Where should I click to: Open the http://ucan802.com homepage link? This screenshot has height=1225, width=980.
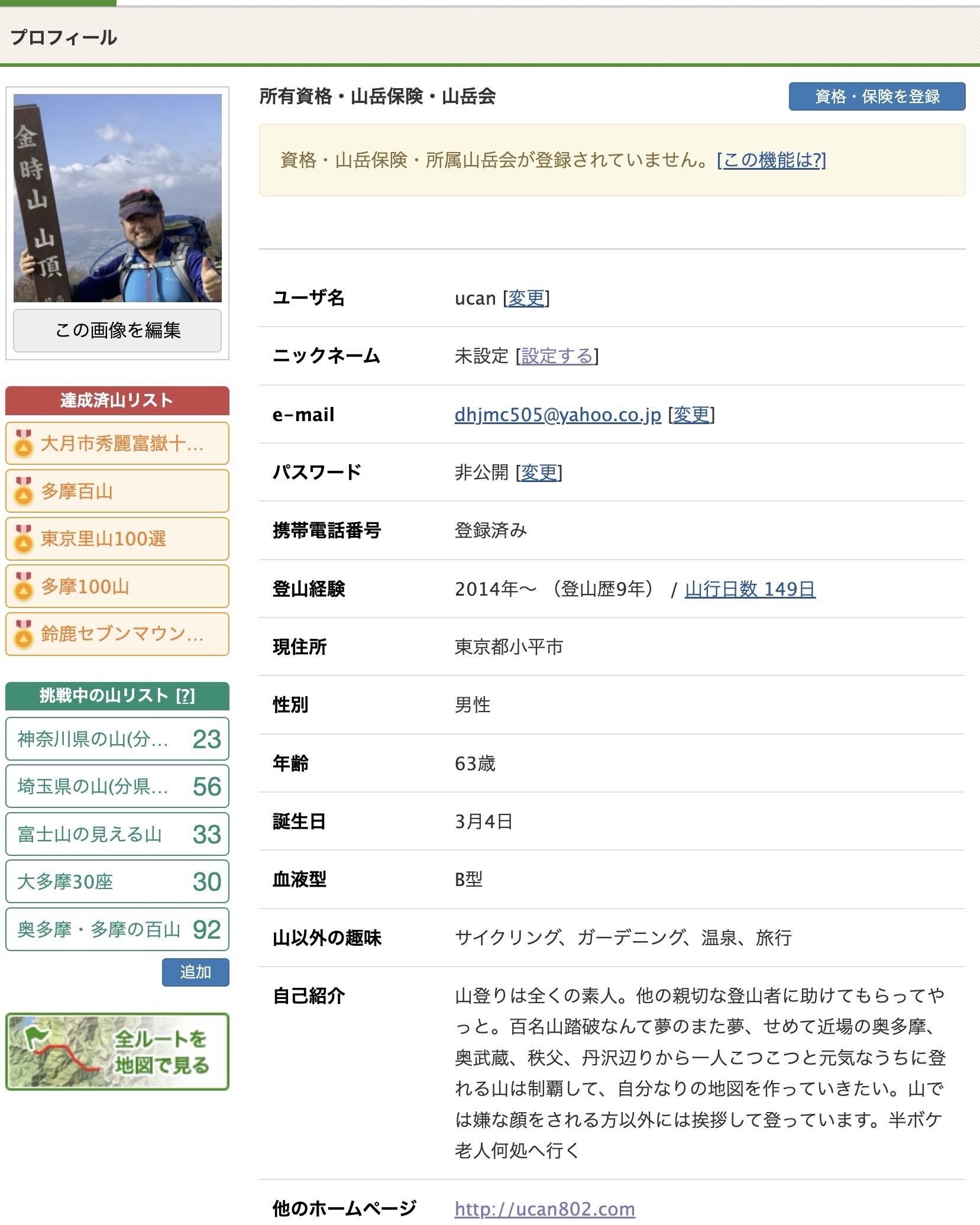coord(545,1208)
